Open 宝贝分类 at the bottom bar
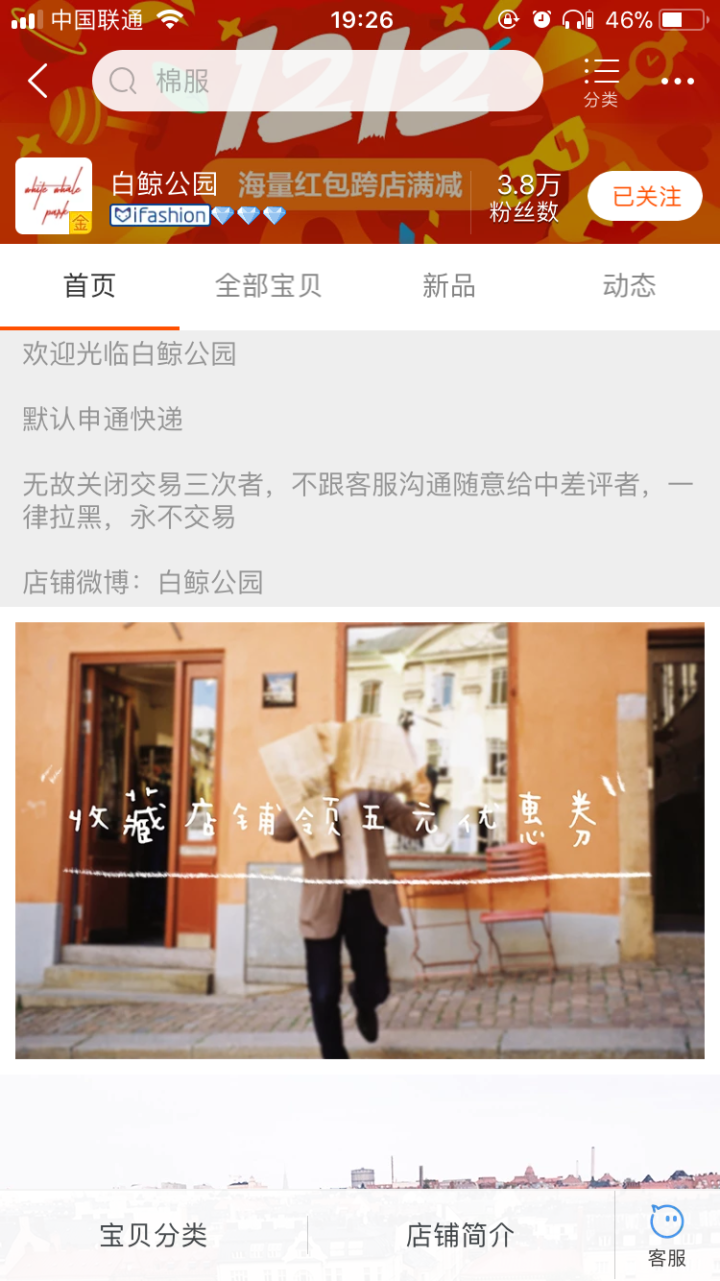The width and height of the screenshot is (720, 1281). [x=153, y=1235]
